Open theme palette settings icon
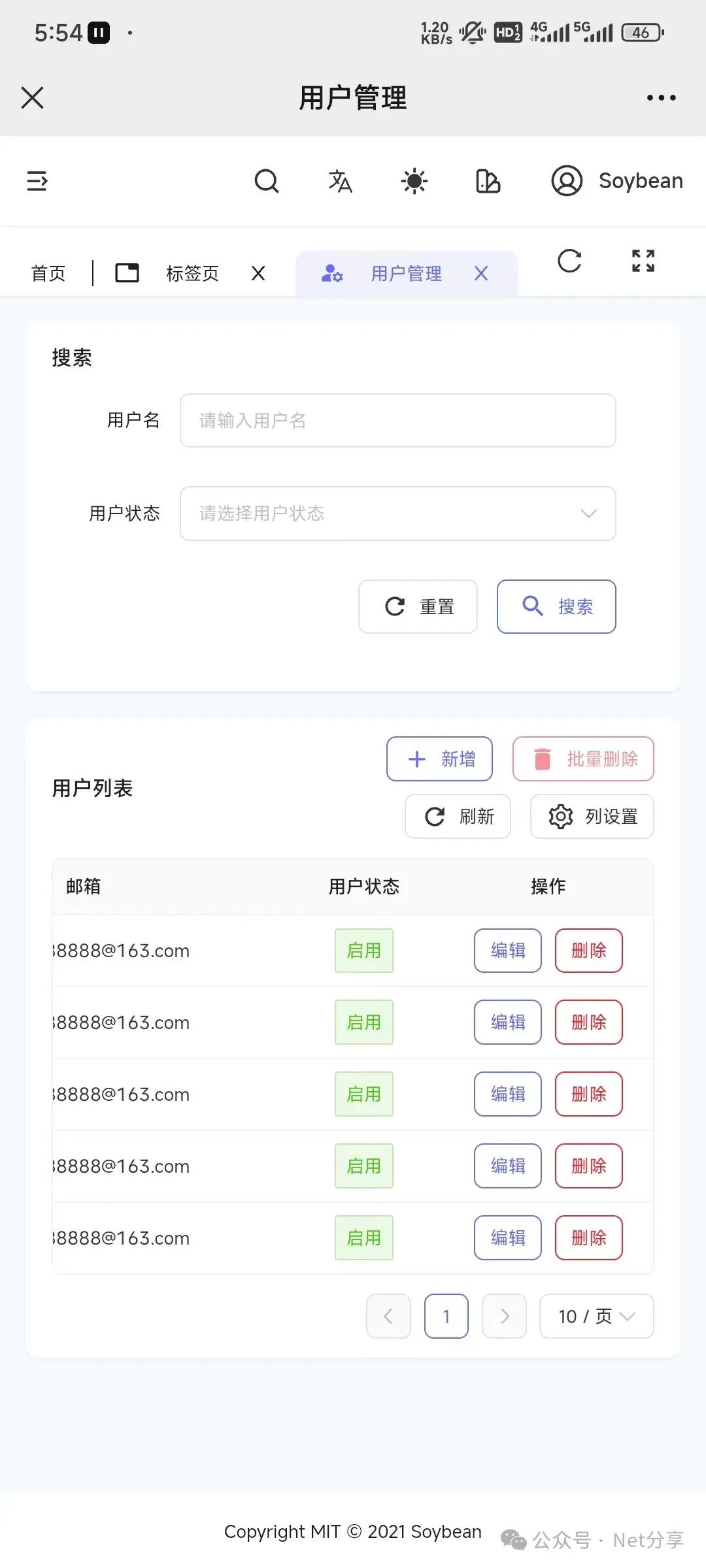The height and width of the screenshot is (1568, 706). [488, 181]
